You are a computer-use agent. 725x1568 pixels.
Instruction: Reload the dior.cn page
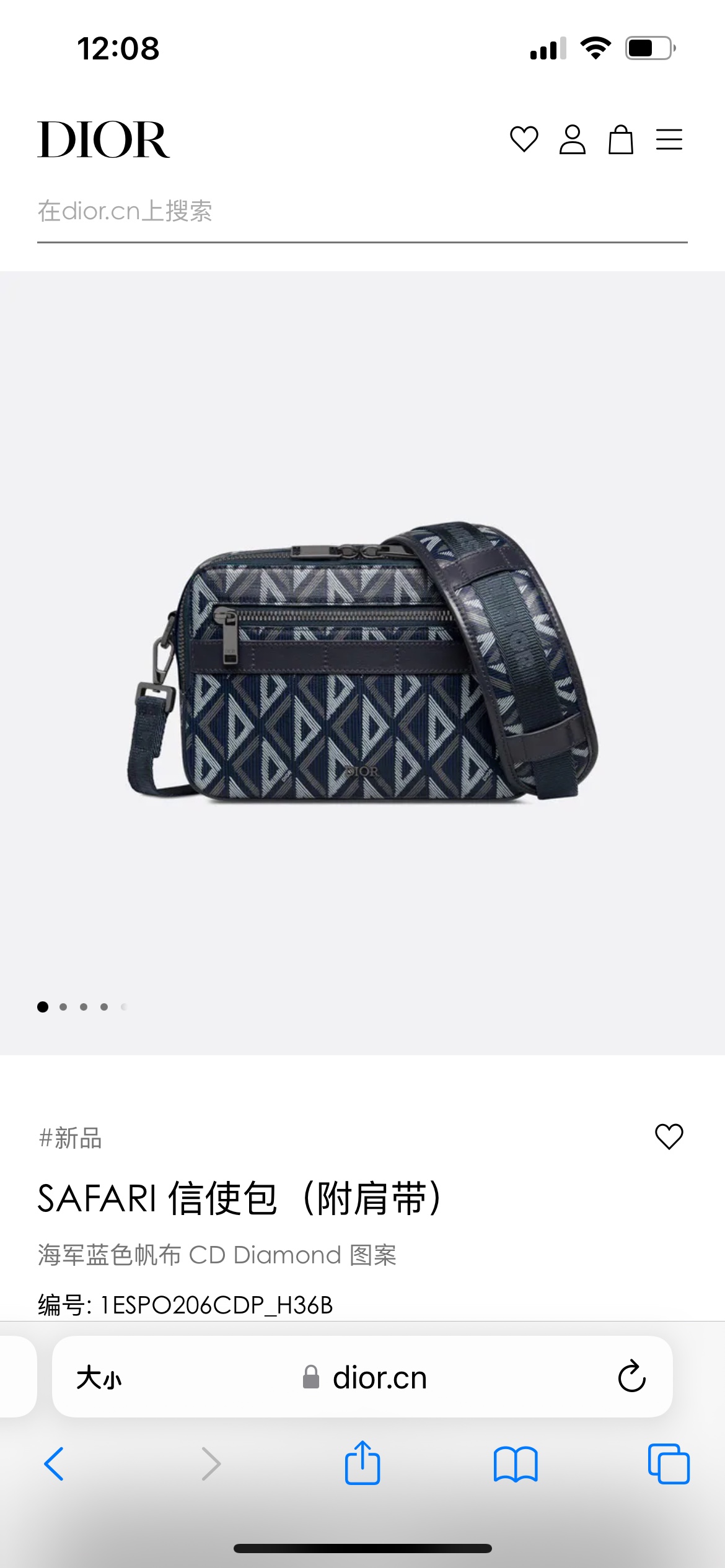(631, 1377)
